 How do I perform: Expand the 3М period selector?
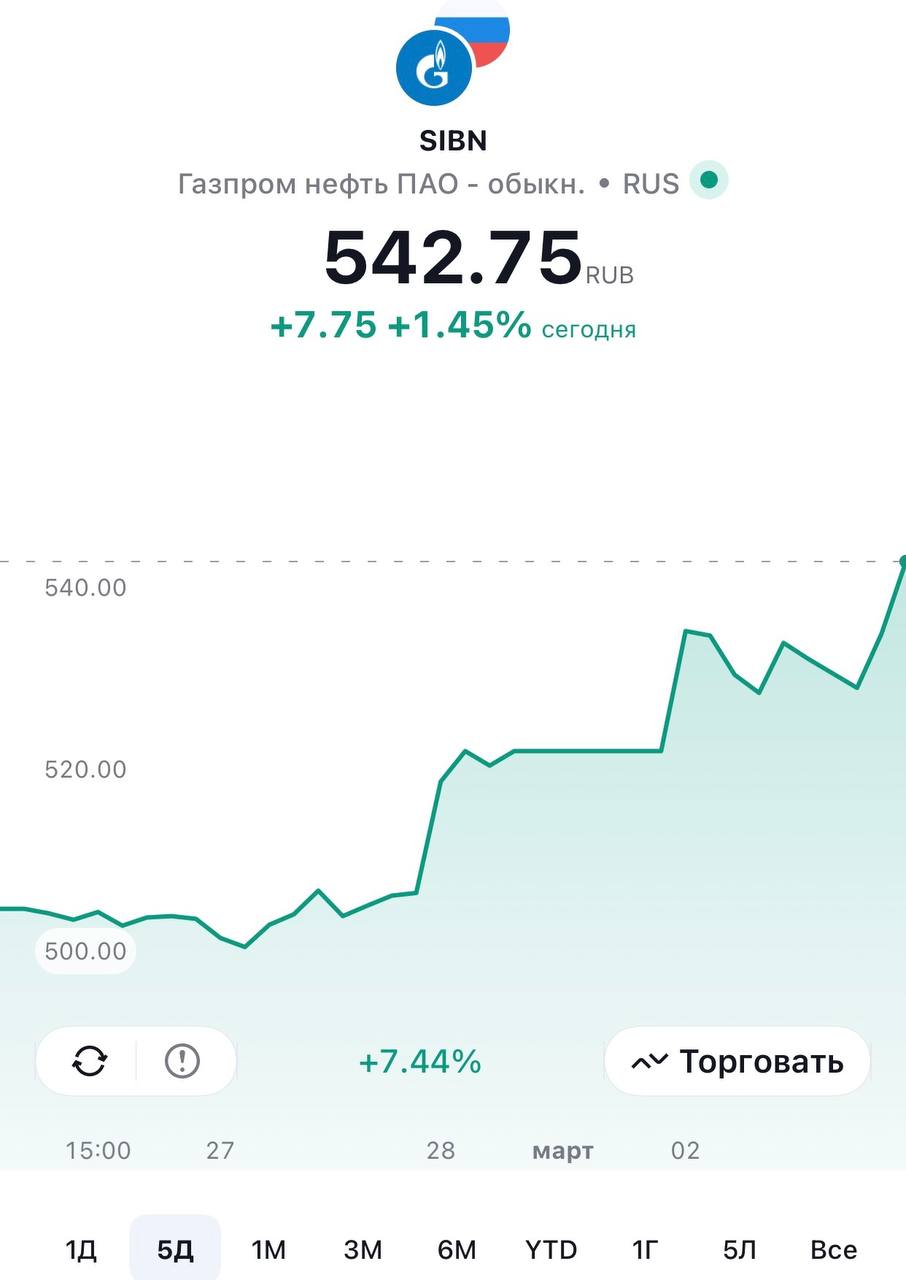pos(364,1249)
